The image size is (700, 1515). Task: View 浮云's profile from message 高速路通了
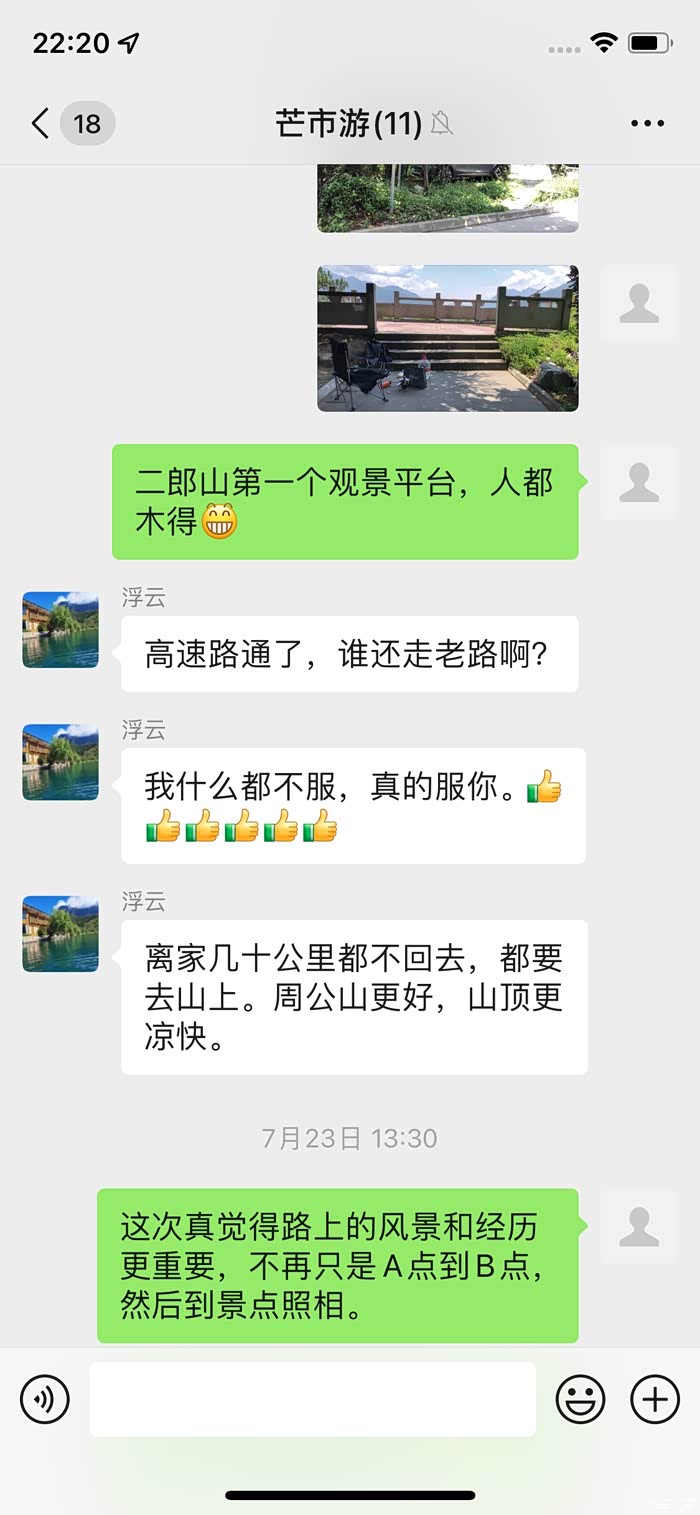point(60,629)
